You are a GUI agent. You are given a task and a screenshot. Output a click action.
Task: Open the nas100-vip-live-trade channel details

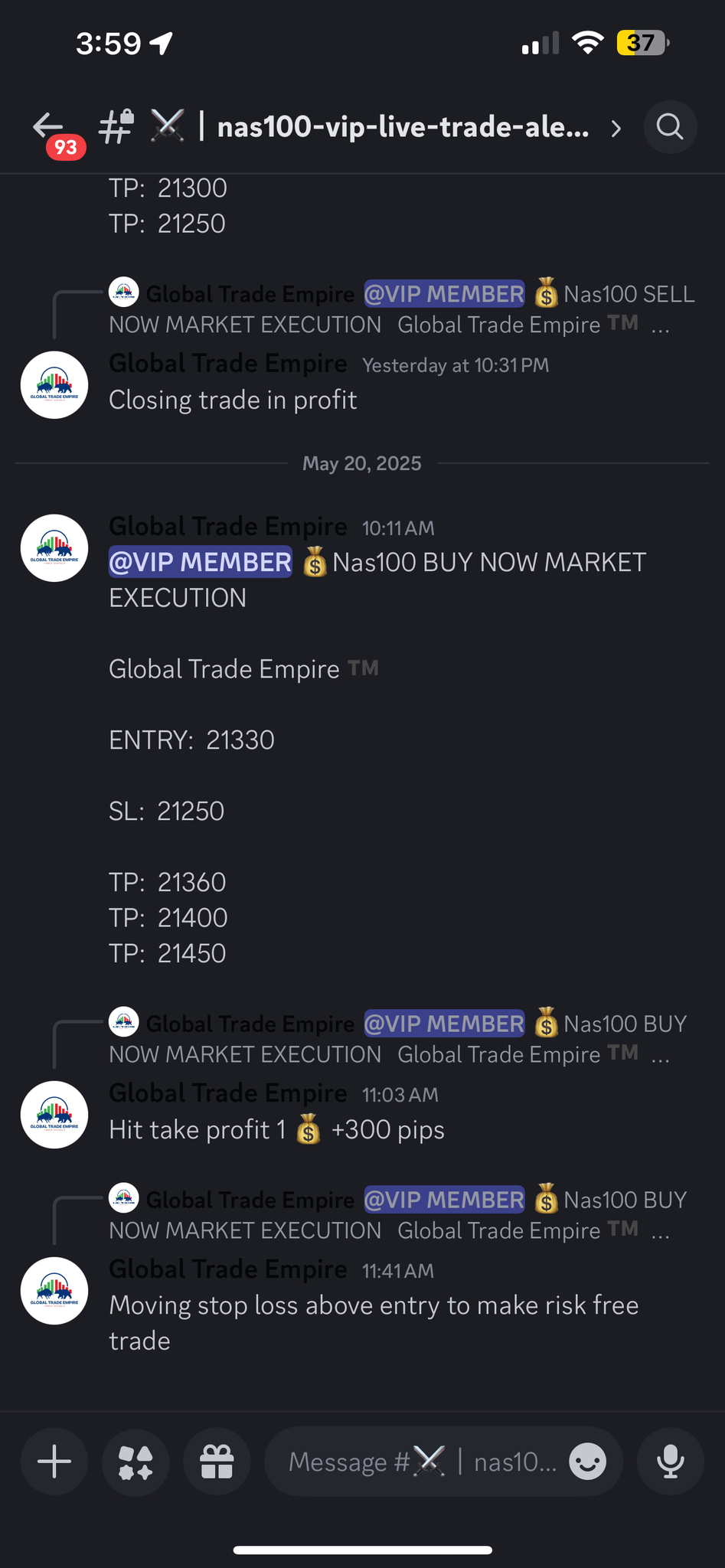click(x=403, y=127)
